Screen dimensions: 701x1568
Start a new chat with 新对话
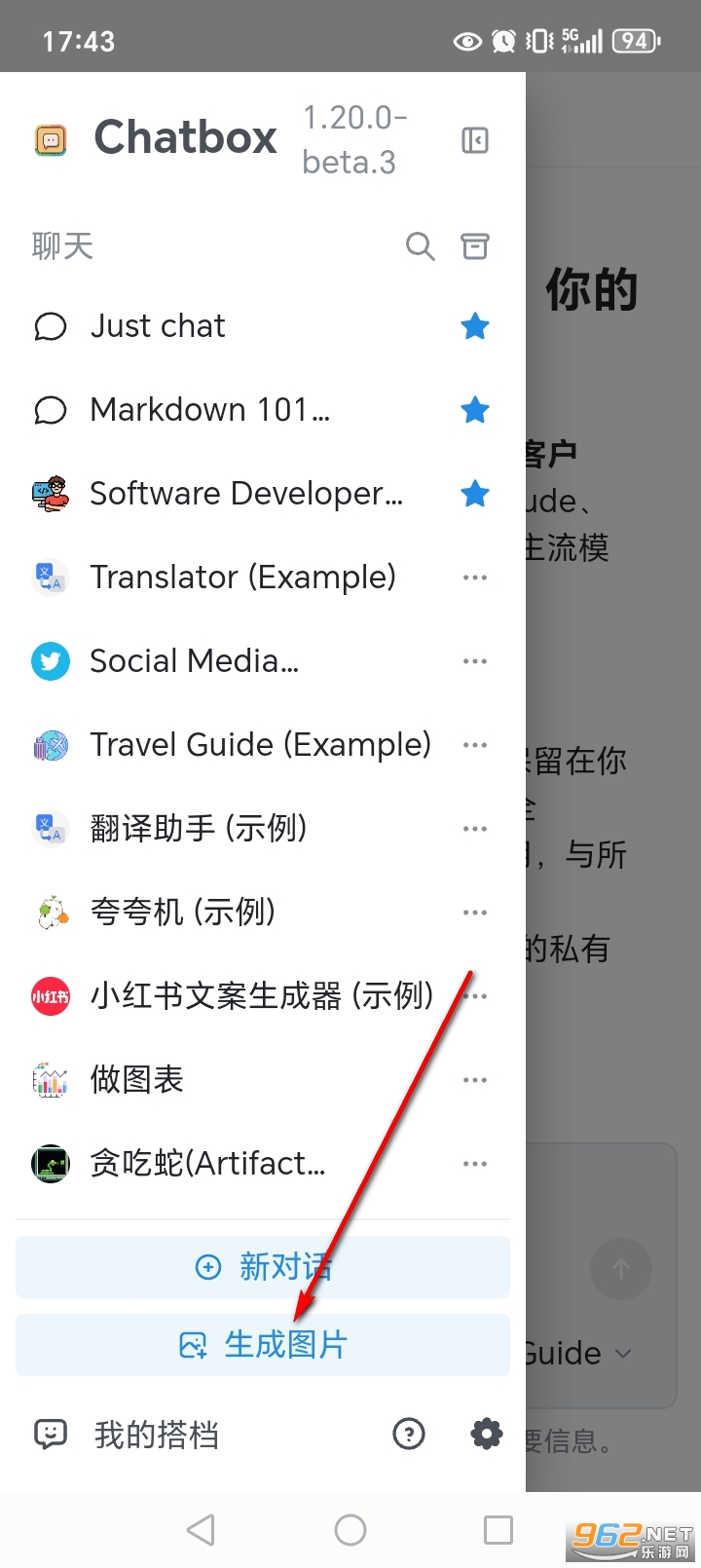263,1267
